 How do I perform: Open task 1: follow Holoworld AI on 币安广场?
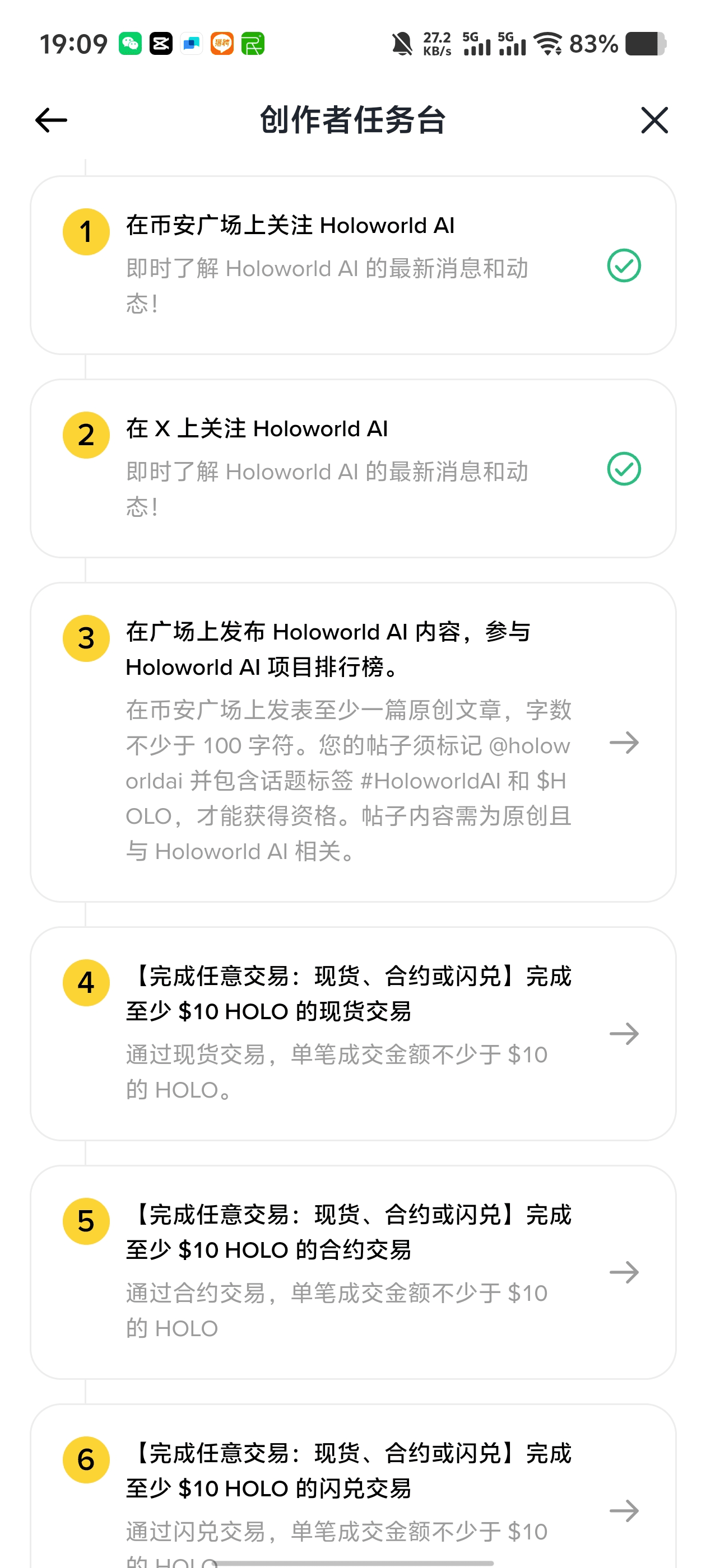(x=352, y=265)
